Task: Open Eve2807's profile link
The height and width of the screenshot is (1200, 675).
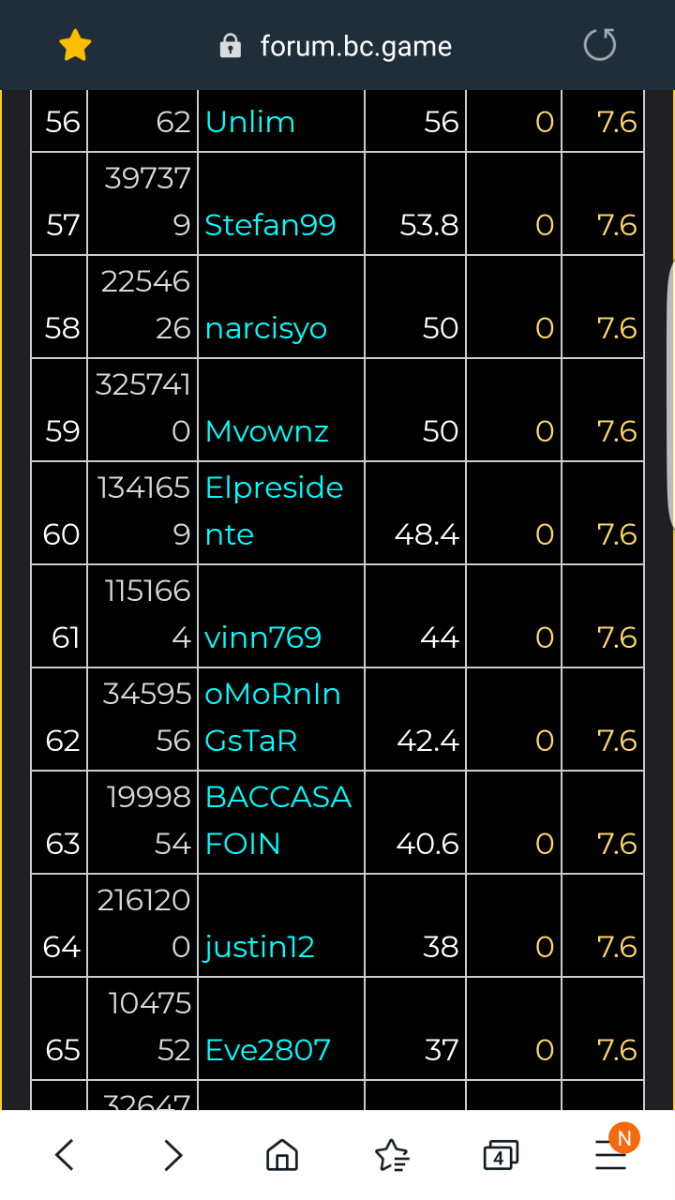Action: click(x=267, y=1050)
